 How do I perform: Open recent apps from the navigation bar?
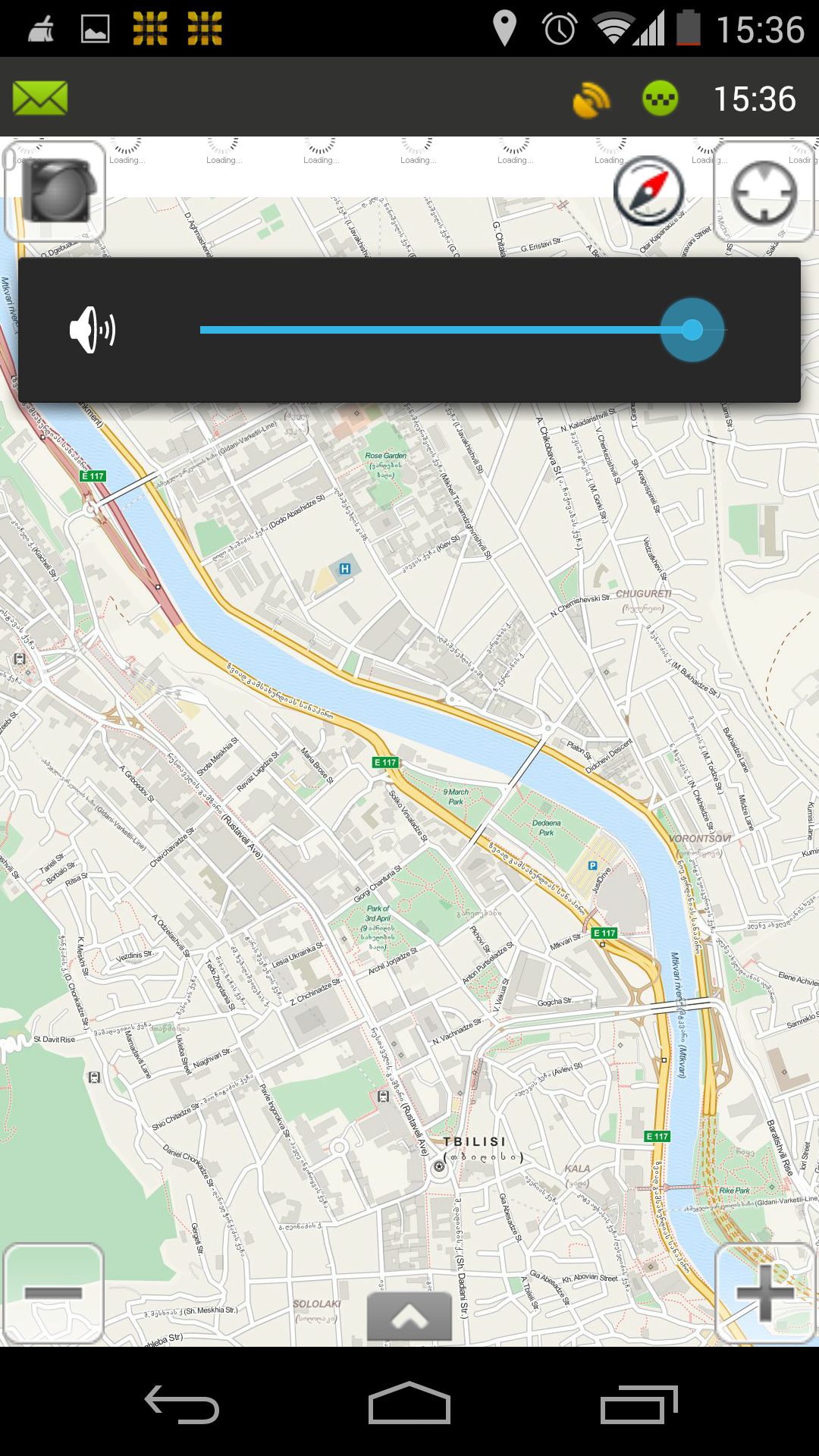click(639, 1404)
